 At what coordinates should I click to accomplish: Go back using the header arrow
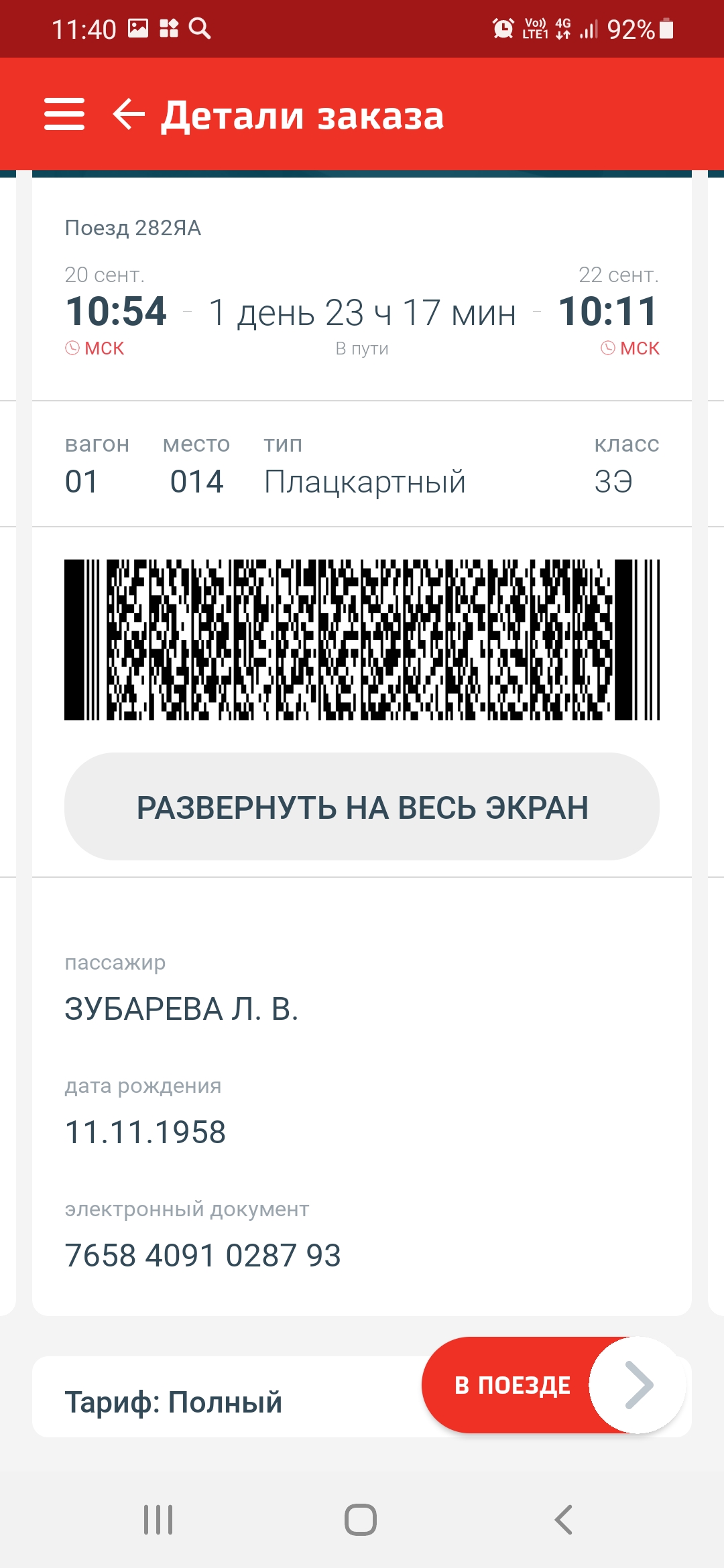(x=129, y=114)
